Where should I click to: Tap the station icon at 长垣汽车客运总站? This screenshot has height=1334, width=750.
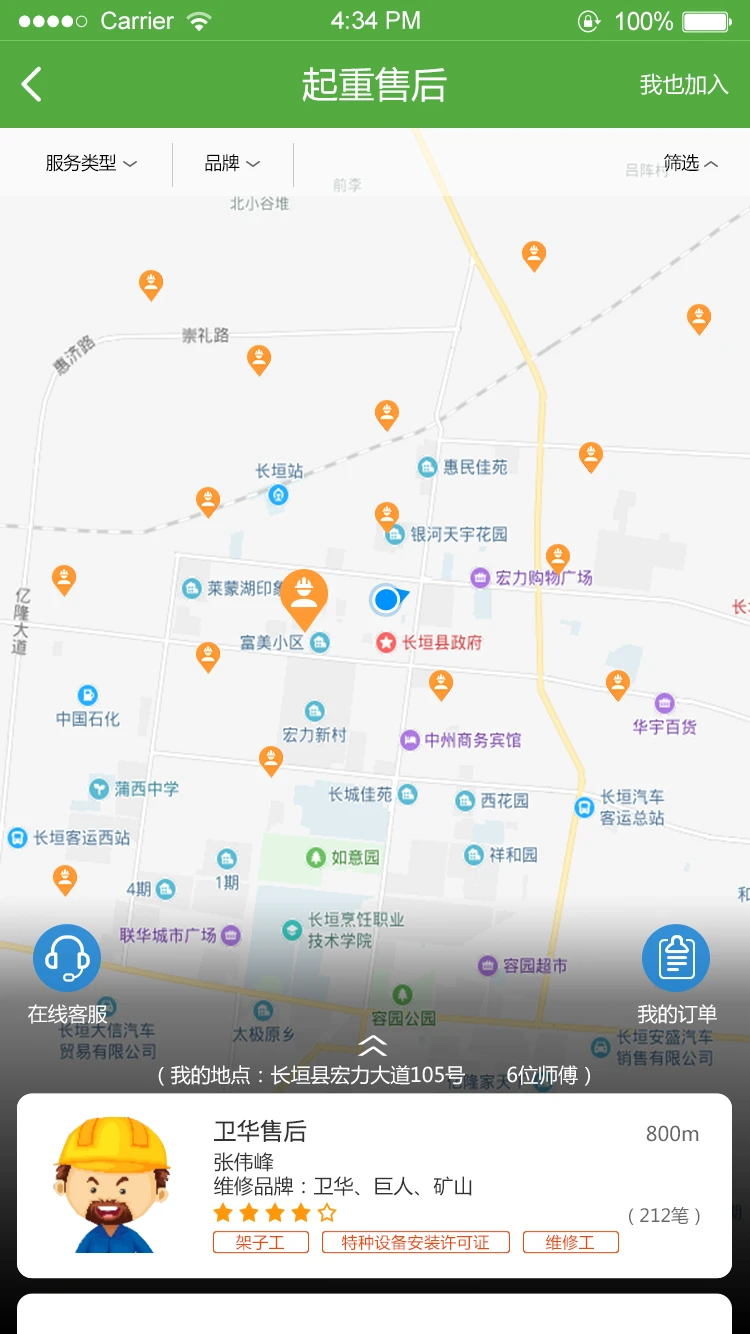(583, 806)
